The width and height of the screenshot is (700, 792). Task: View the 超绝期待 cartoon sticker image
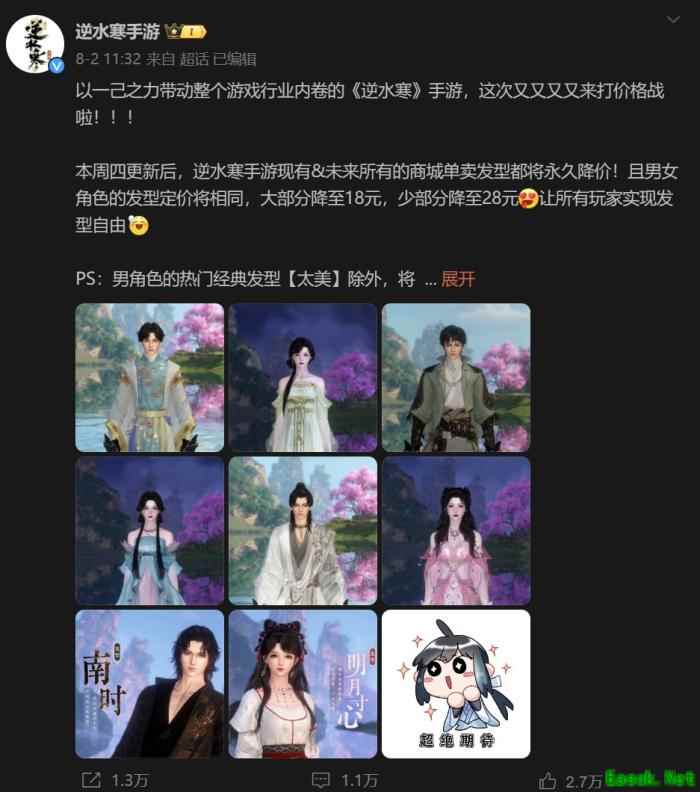456,683
